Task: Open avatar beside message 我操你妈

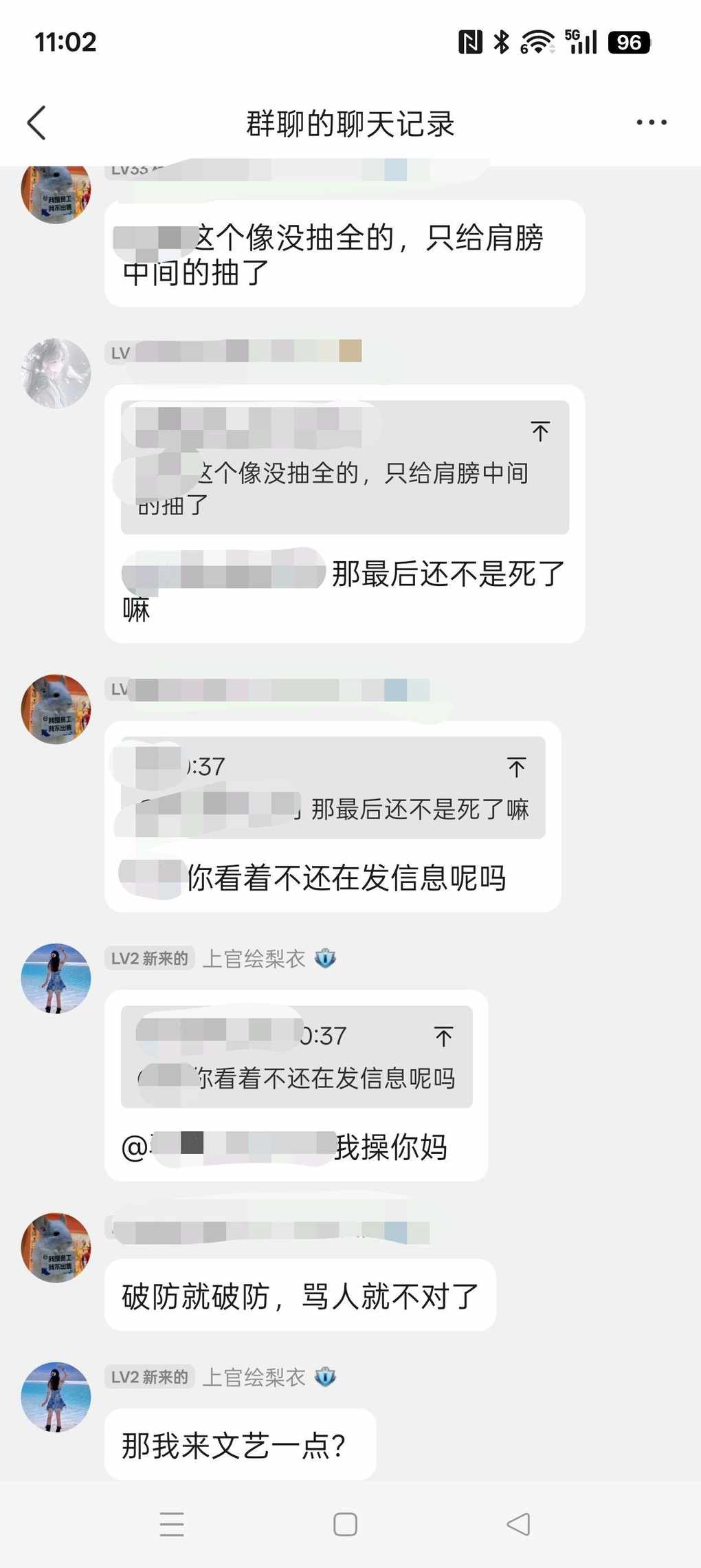Action: point(56,978)
